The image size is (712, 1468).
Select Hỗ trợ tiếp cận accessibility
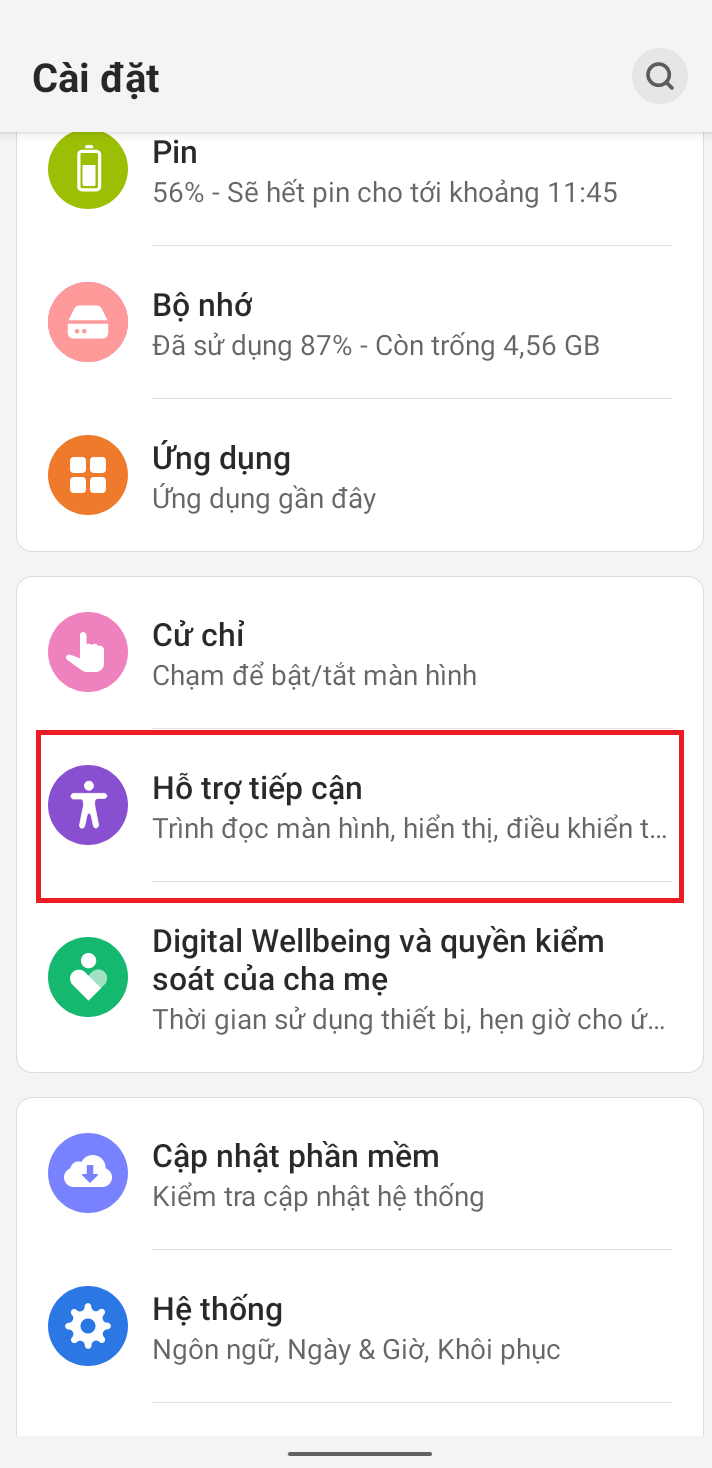(x=360, y=806)
